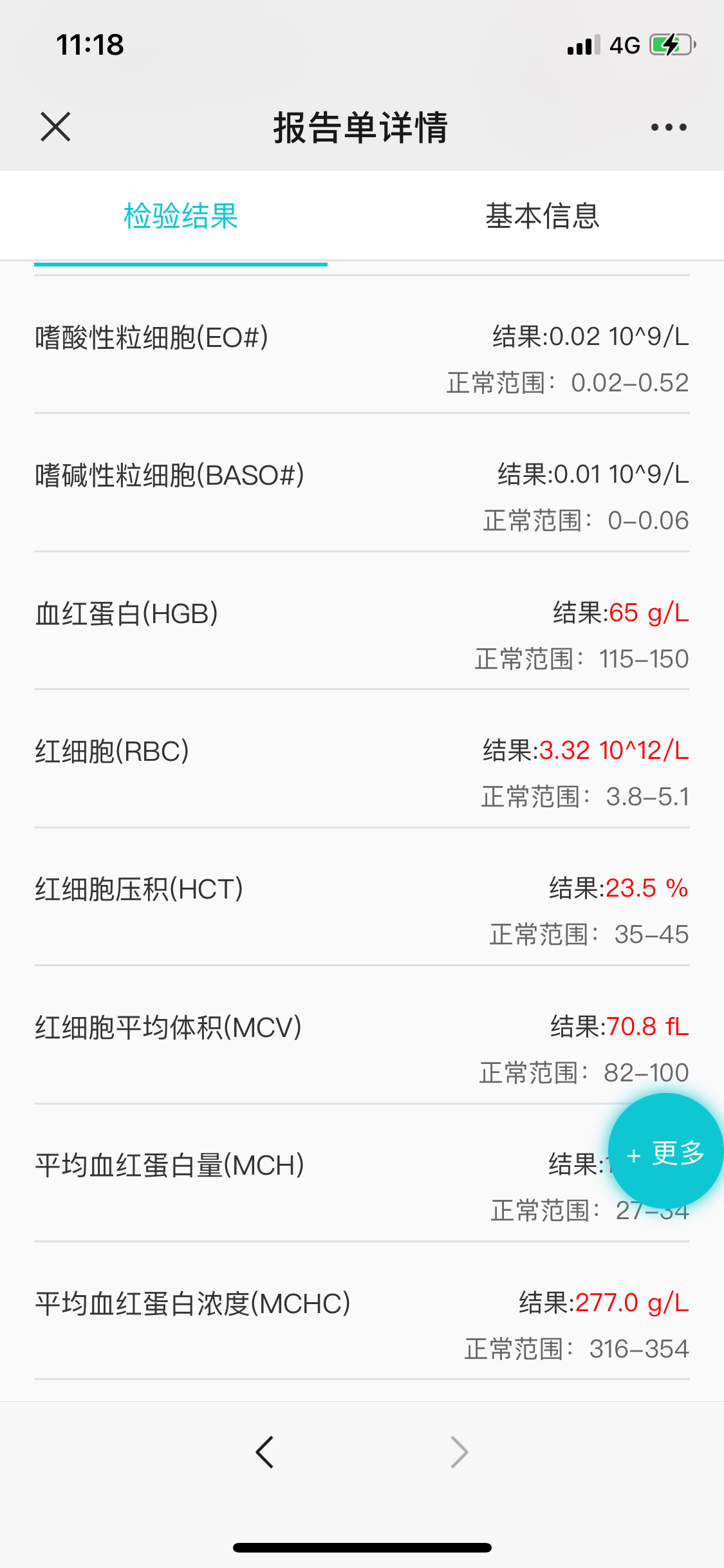Viewport: 724px width, 1568px height.
Task: Close the report details page
Action: [x=55, y=126]
